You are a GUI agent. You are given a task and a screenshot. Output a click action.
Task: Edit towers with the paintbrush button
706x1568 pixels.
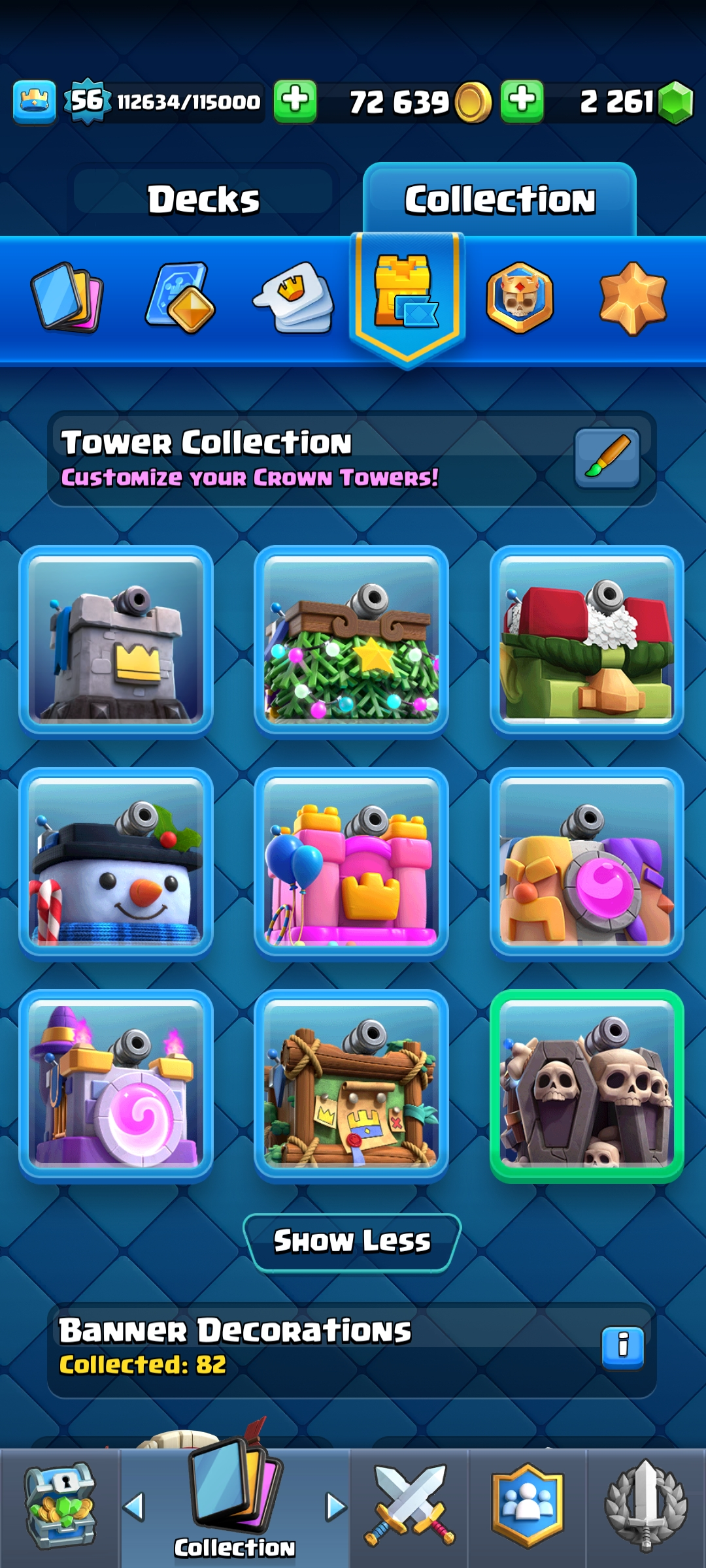point(607,458)
